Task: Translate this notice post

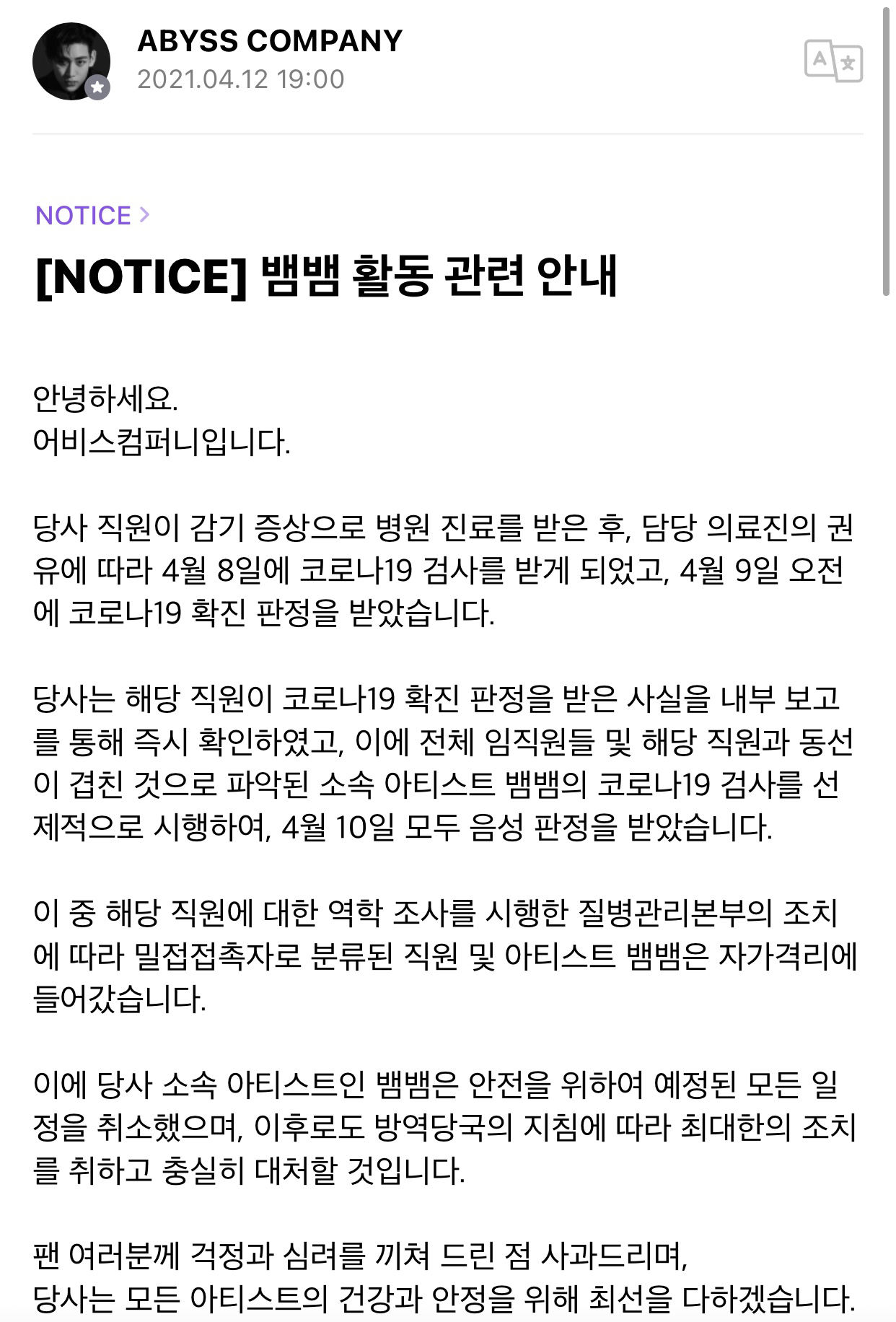Action: coord(833,61)
